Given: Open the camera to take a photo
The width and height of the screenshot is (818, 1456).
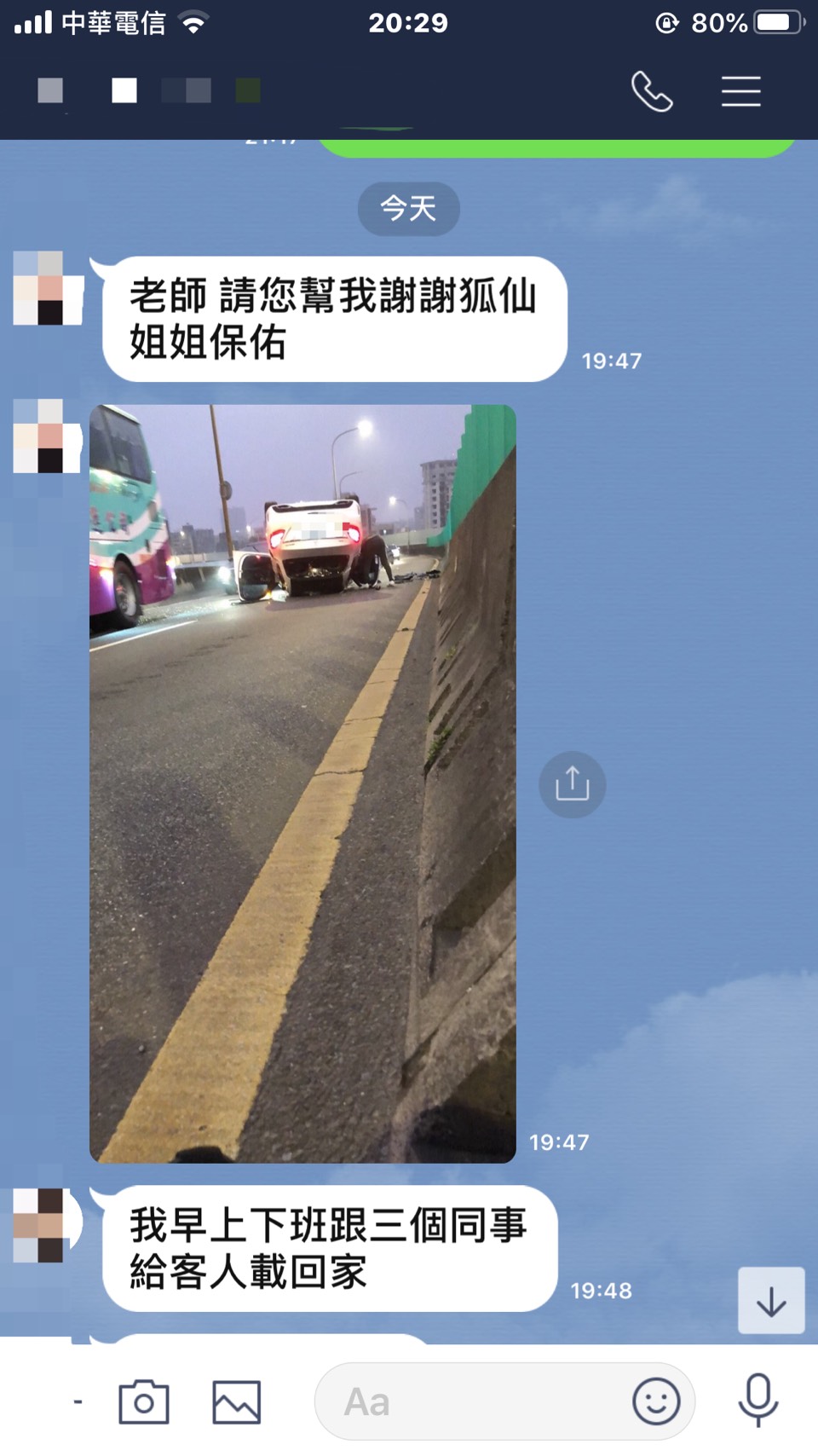Looking at the screenshot, I should (143, 1401).
